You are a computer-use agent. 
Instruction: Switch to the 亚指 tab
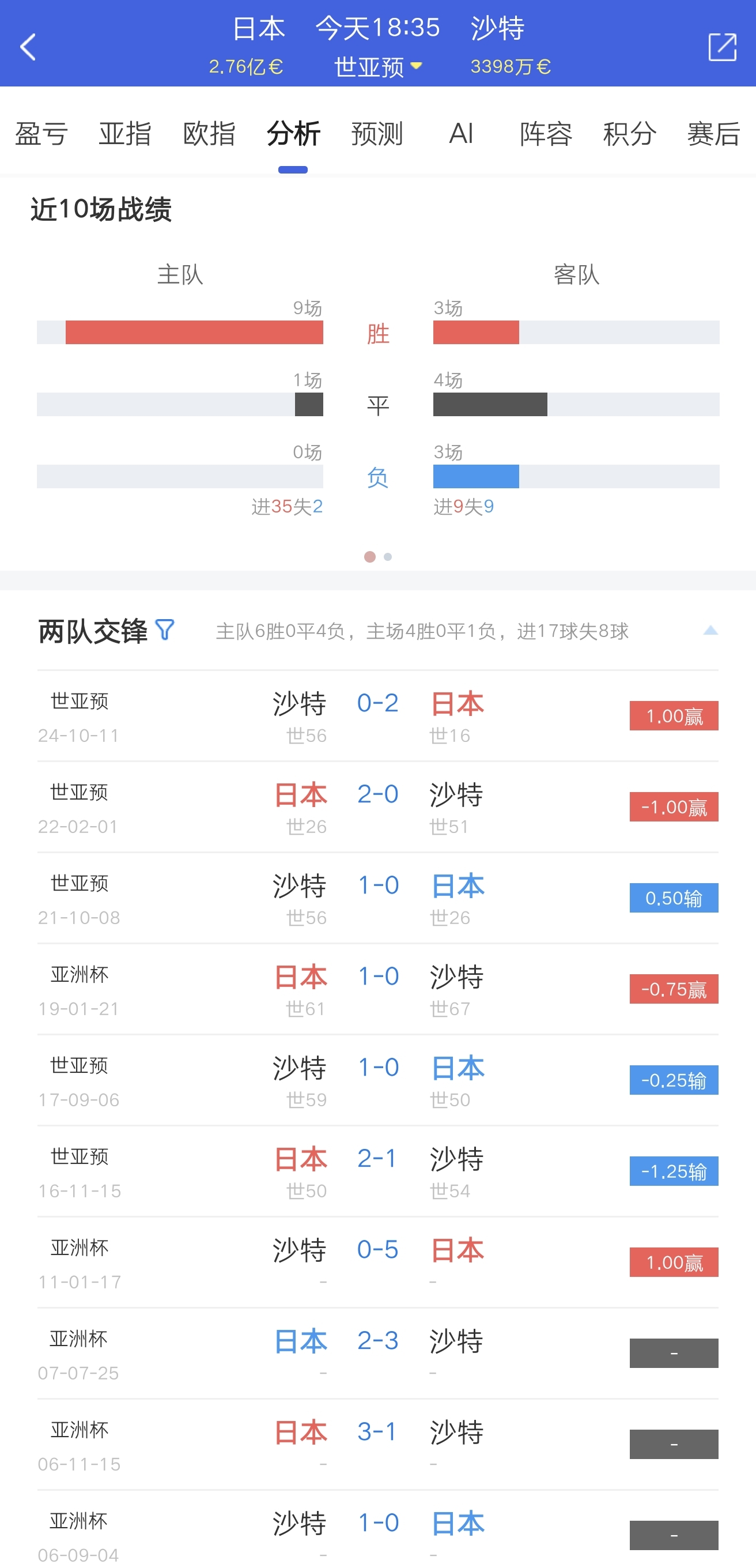click(x=125, y=133)
